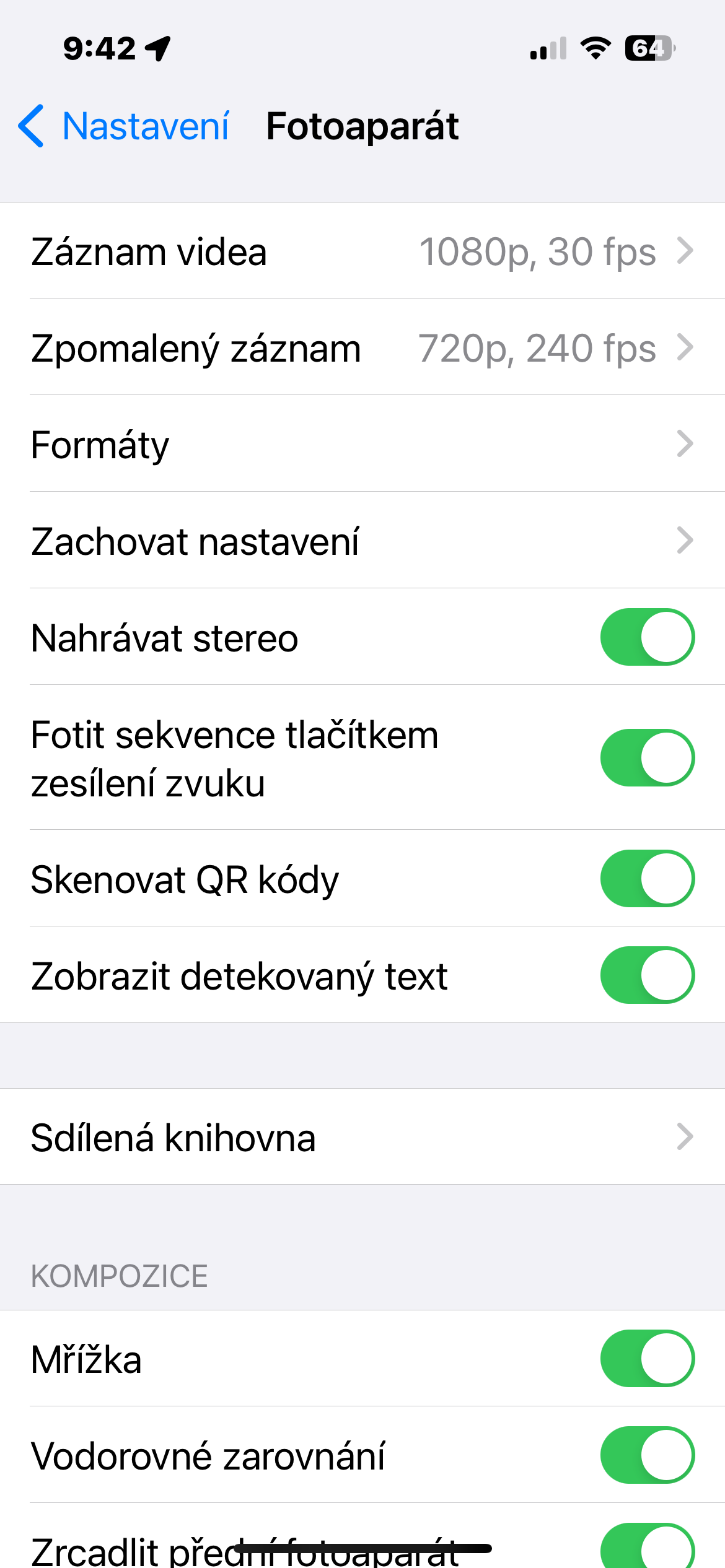Toggle Zrcadlit přední fotoaparát
The width and height of the screenshot is (725, 1568).
pos(647,1547)
